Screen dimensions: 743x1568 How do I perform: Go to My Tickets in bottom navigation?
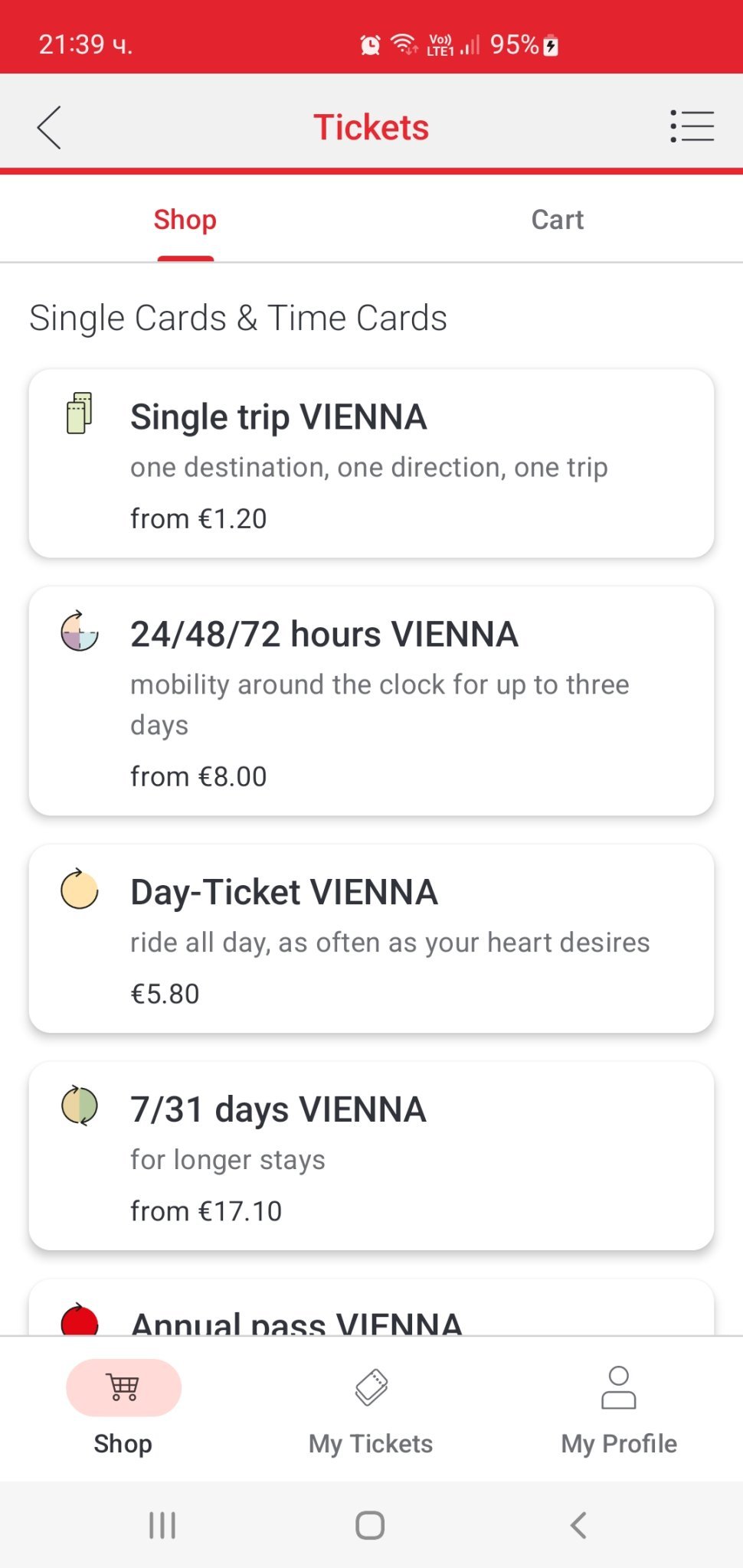click(x=371, y=1410)
